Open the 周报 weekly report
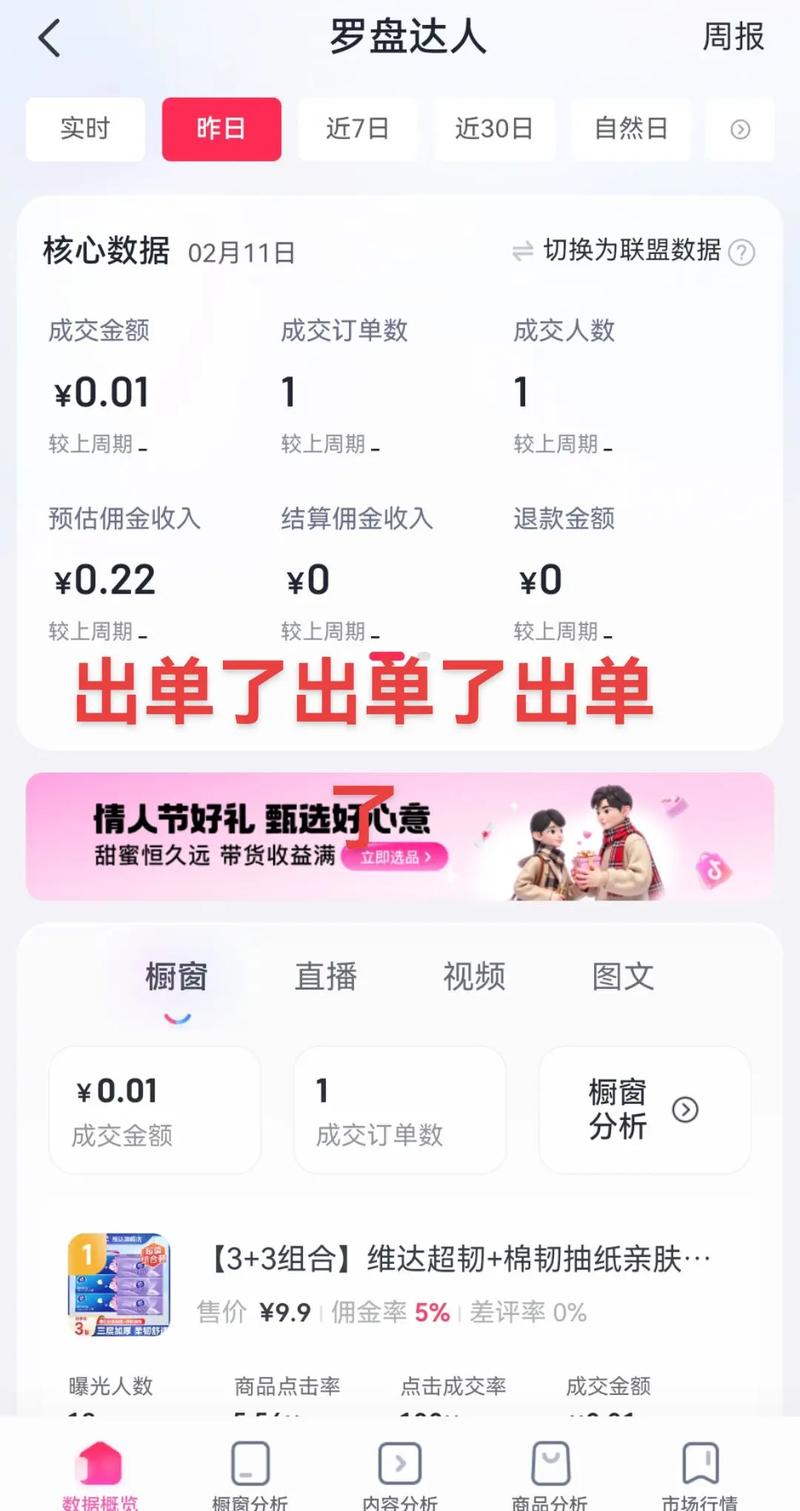This screenshot has width=800, height=1511. (x=733, y=37)
